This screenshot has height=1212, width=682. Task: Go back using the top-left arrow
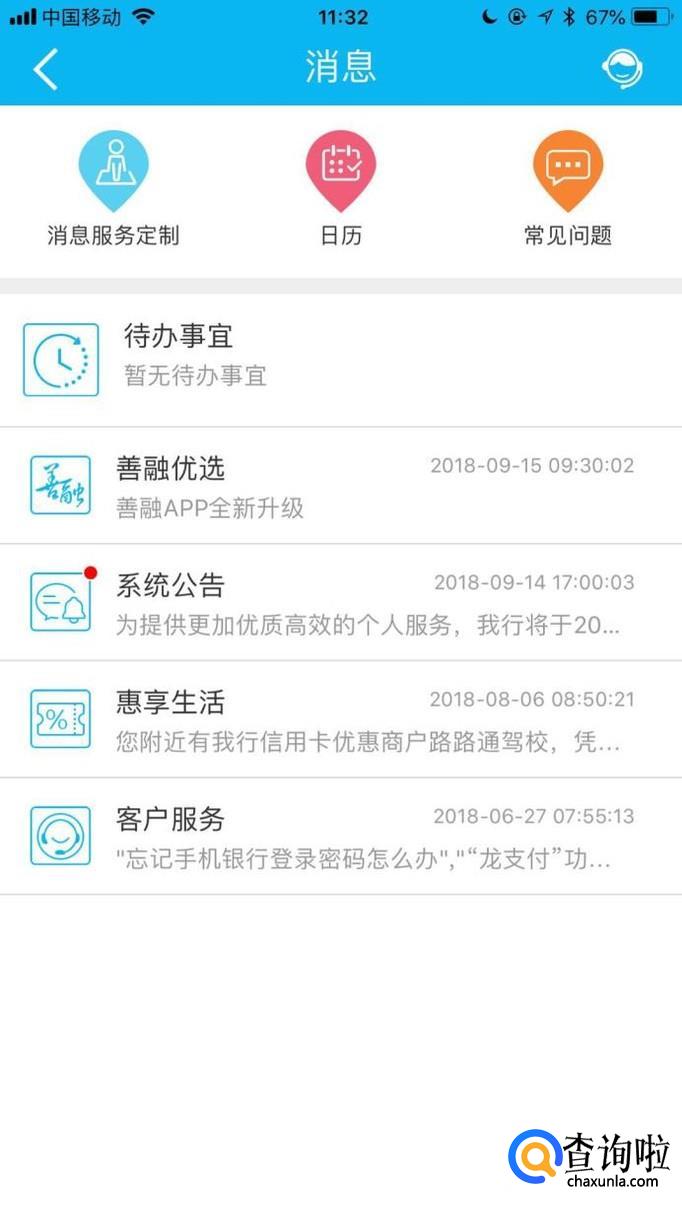[x=45, y=69]
